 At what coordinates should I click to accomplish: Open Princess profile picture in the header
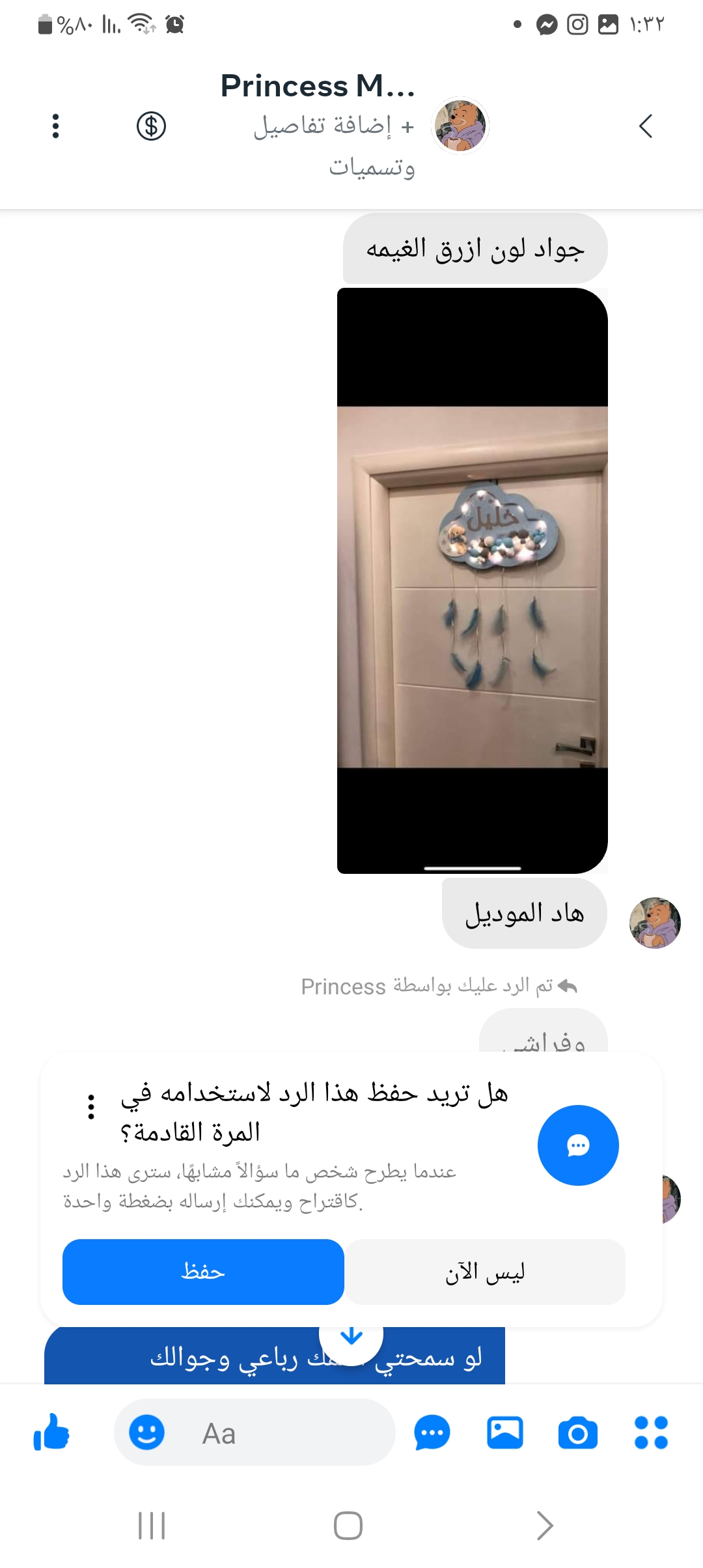click(460, 126)
